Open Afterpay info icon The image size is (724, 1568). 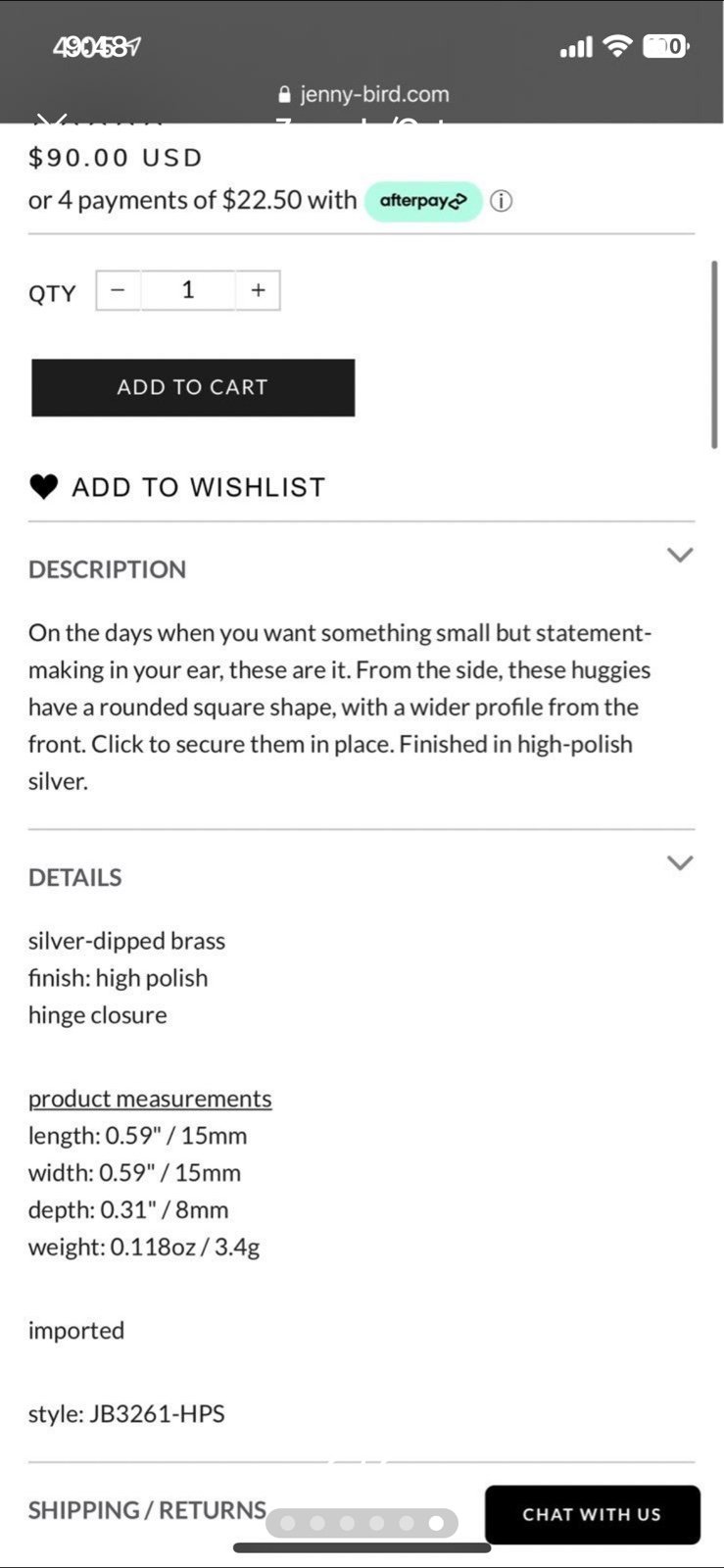tap(501, 201)
